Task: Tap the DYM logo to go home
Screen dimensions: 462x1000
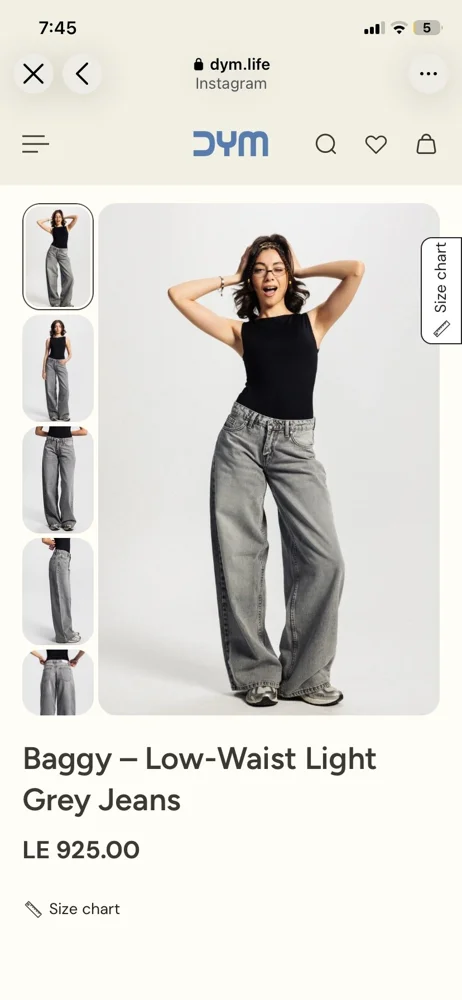Action: 231,144
